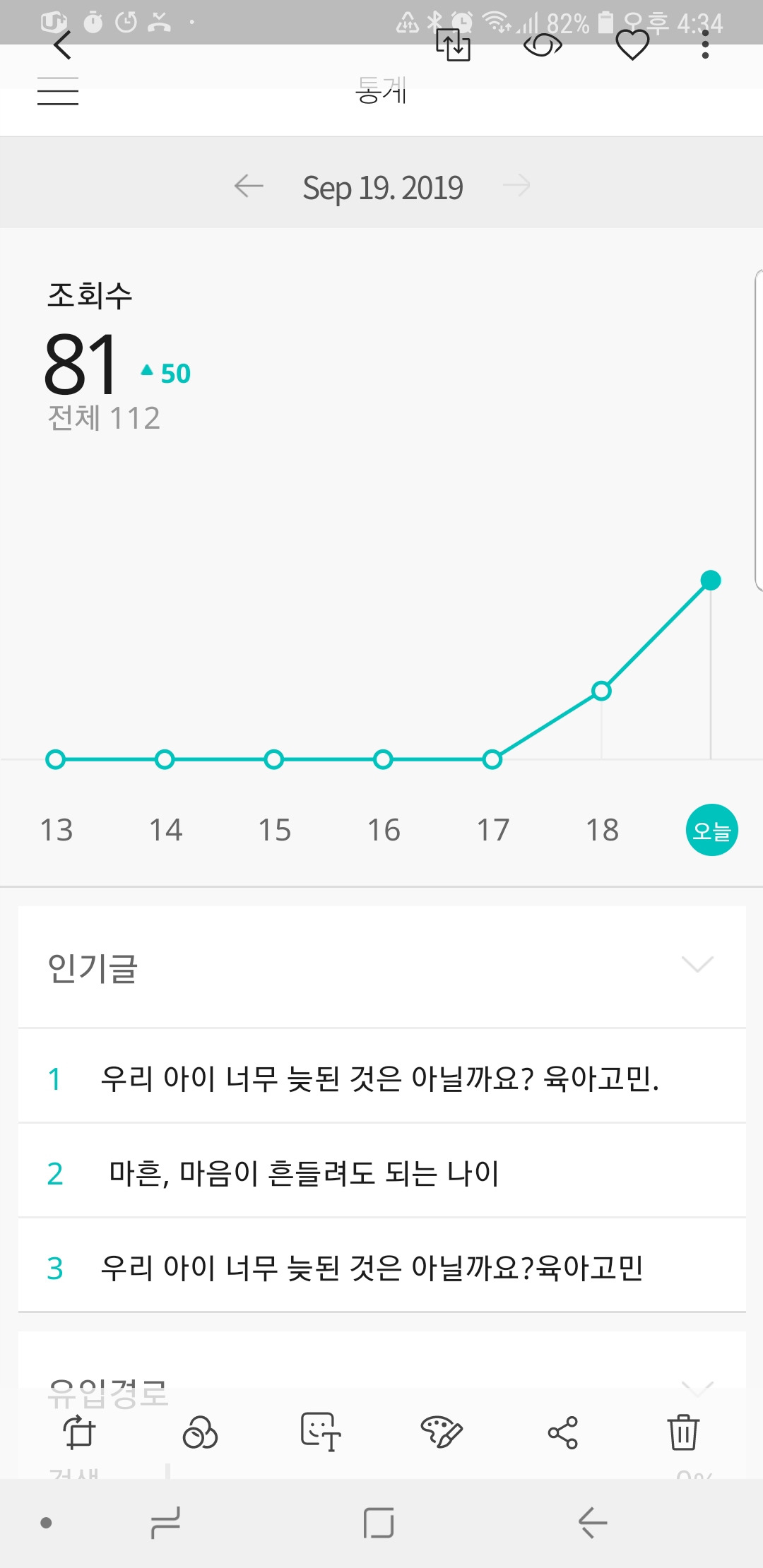Open recent apps from the navigation bar
Image resolution: width=763 pixels, height=1568 pixels.
[166, 1523]
